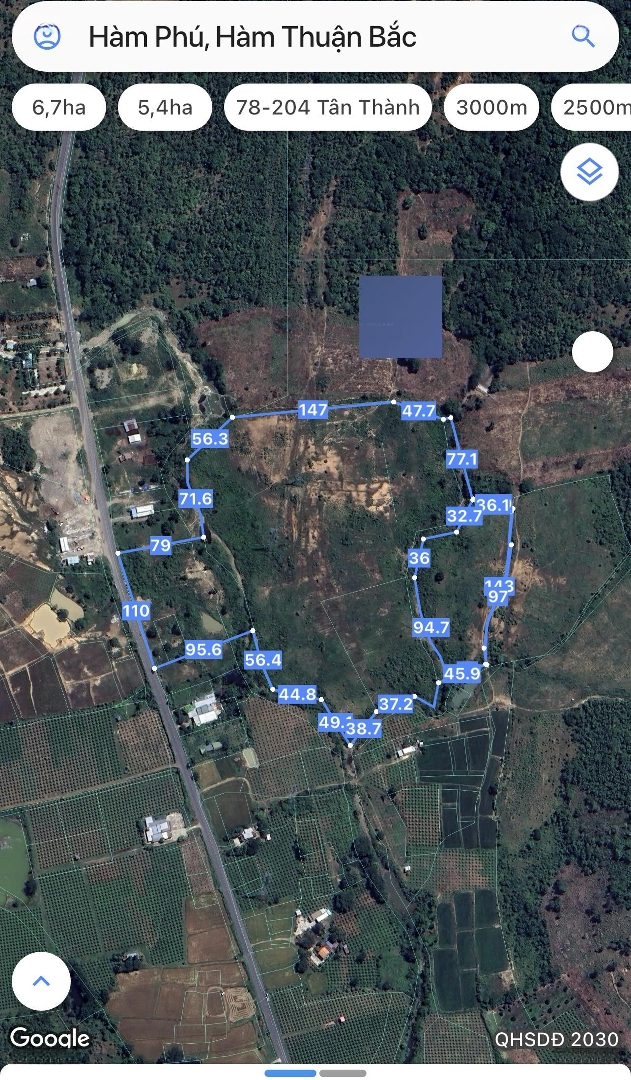Open the map layers button
Viewport: 631px width, 1080px height.
pos(589,172)
